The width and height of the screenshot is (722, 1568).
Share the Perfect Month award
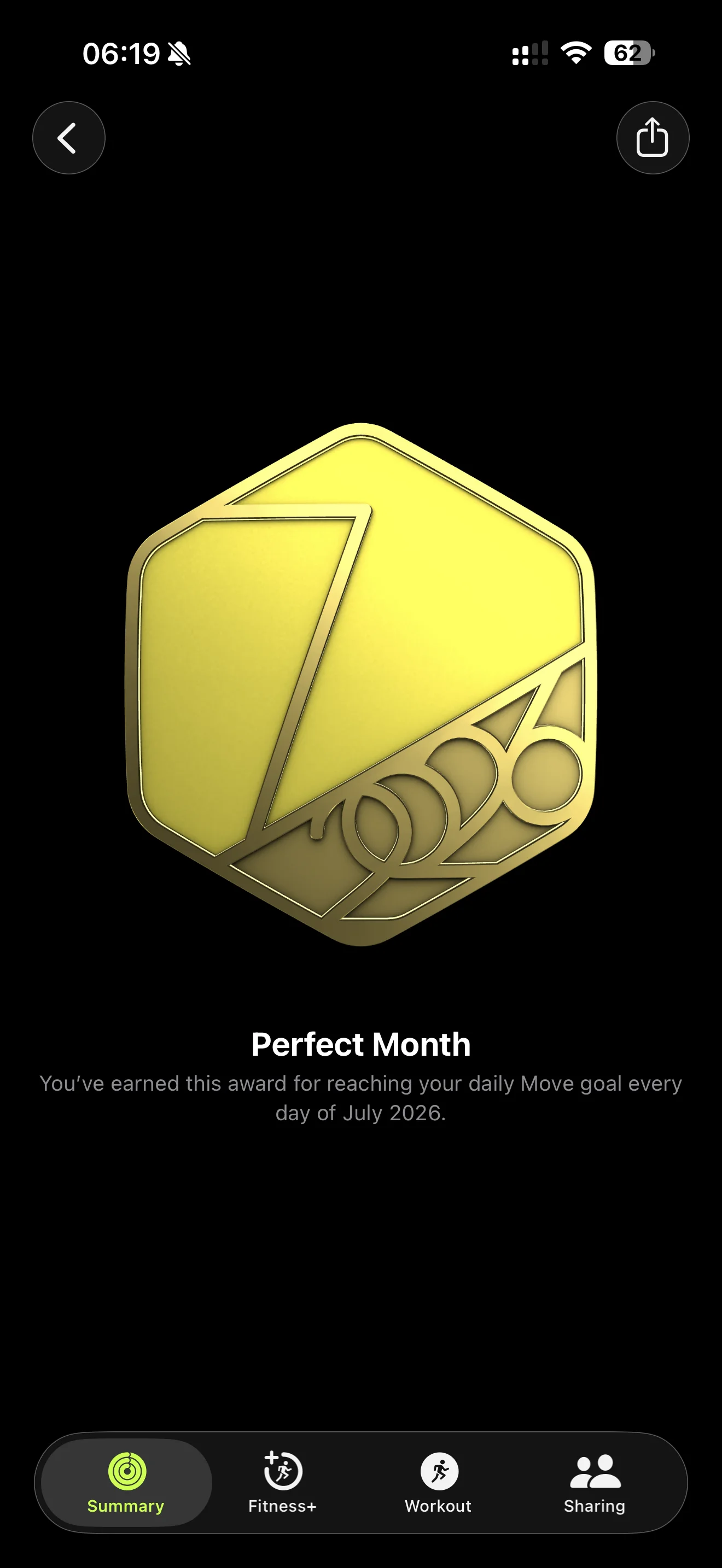(x=653, y=138)
